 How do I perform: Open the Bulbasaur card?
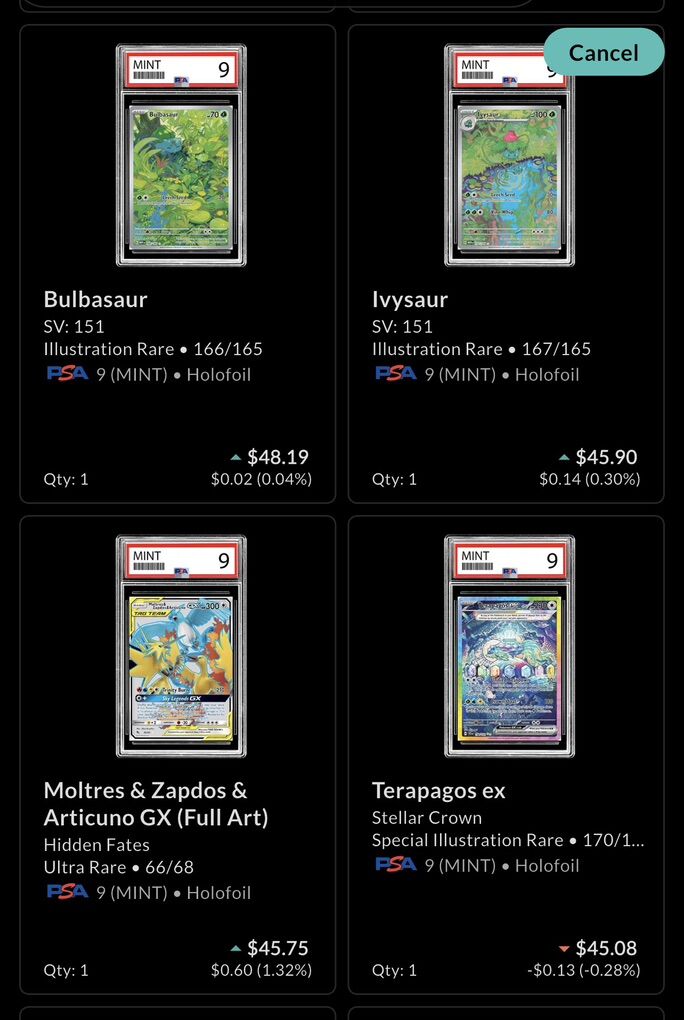[x=178, y=264]
